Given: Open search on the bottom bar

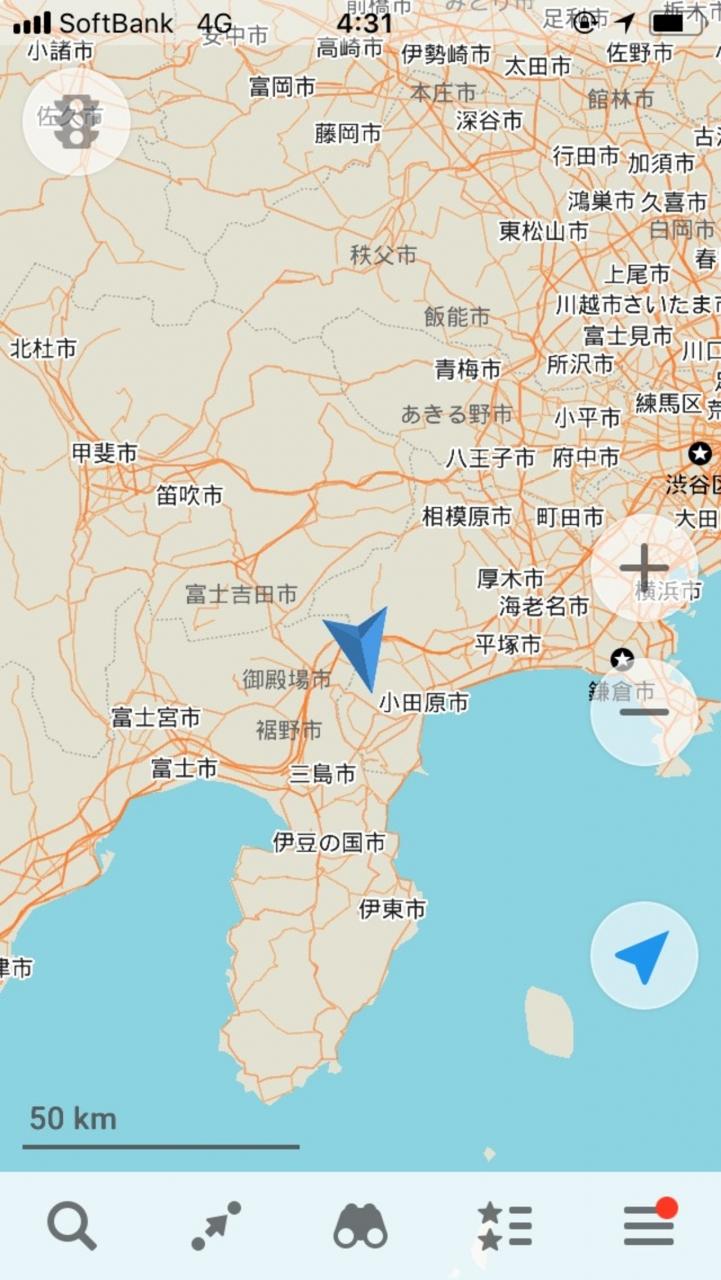Looking at the screenshot, I should 72,1225.
